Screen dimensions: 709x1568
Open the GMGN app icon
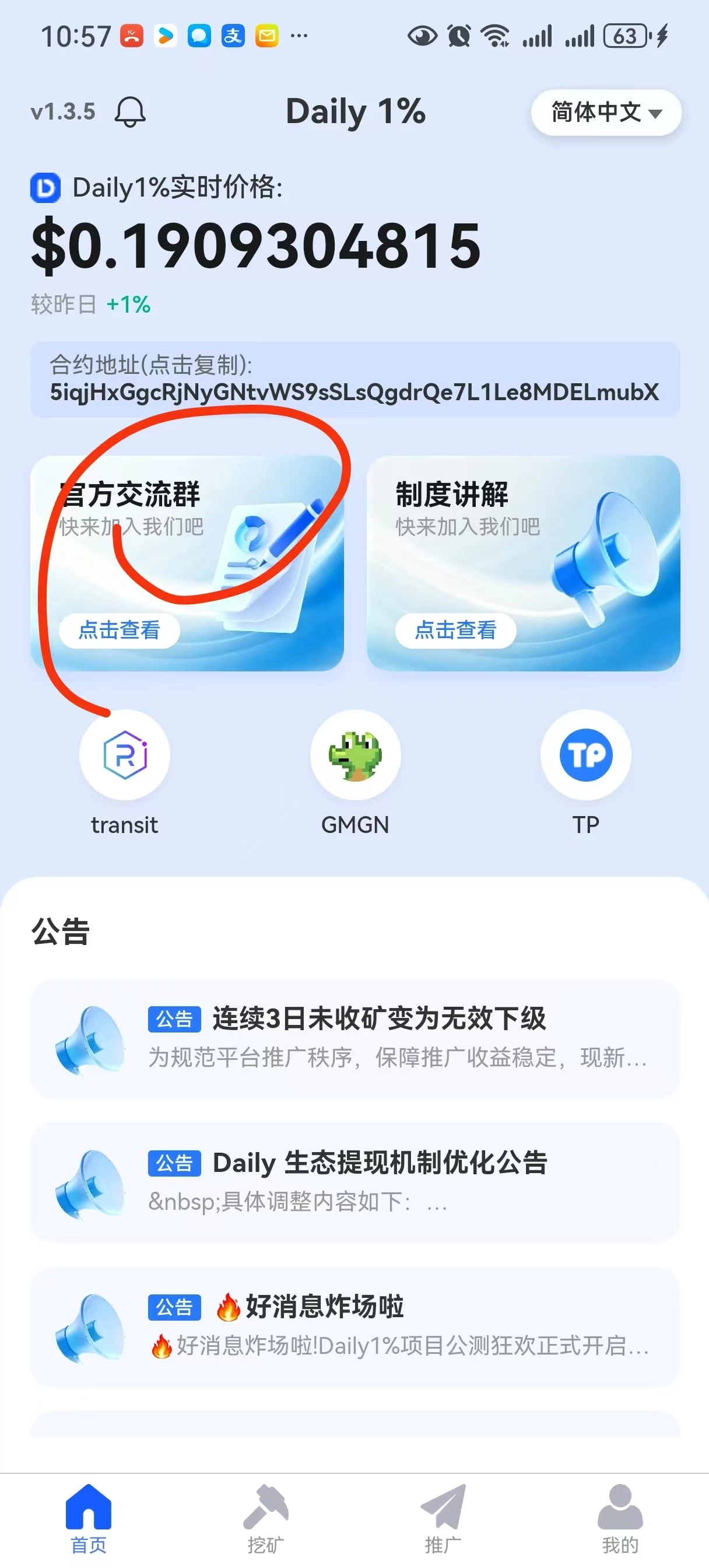point(355,755)
